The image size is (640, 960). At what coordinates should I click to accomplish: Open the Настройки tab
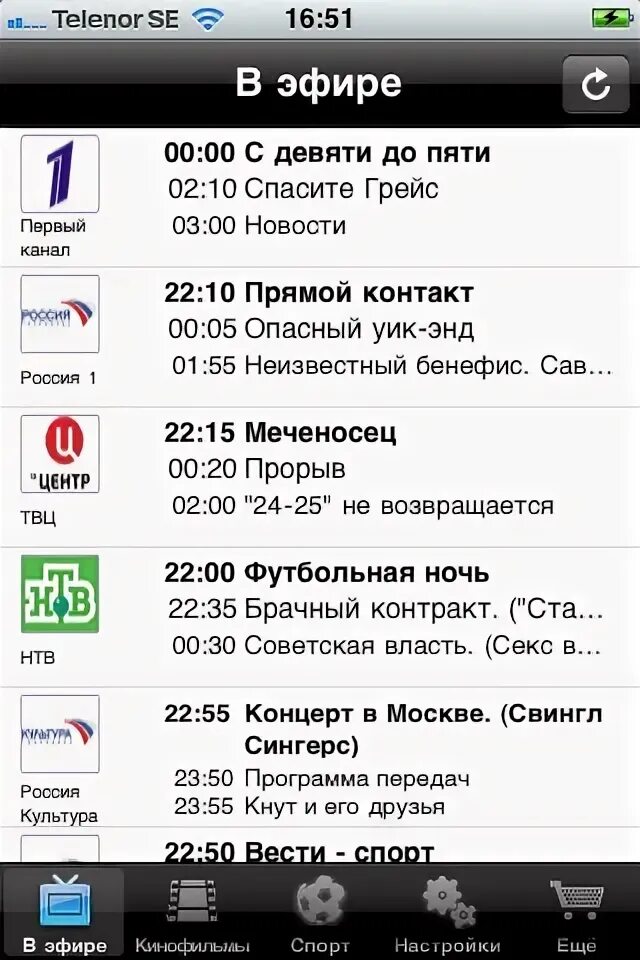(447, 912)
